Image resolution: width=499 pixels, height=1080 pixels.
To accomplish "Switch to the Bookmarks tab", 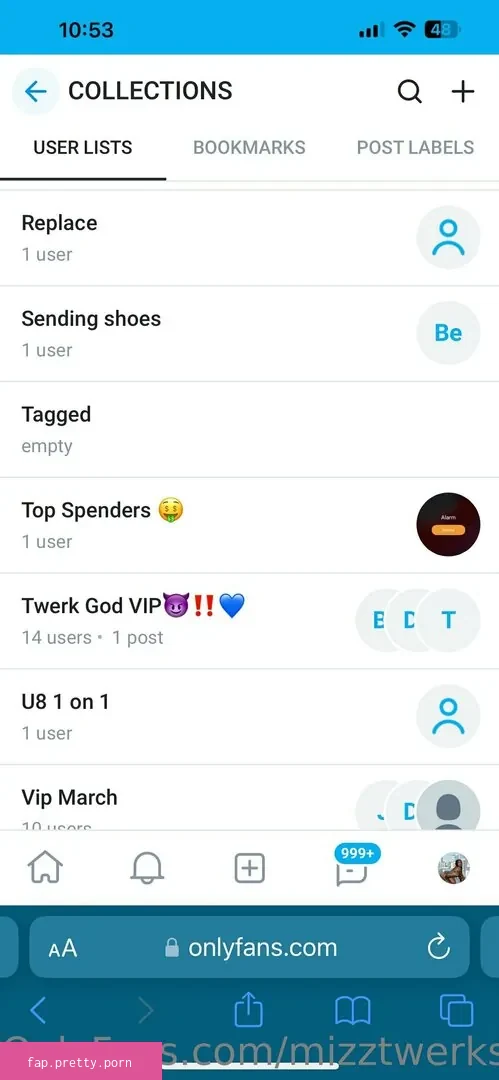I will [x=249, y=147].
